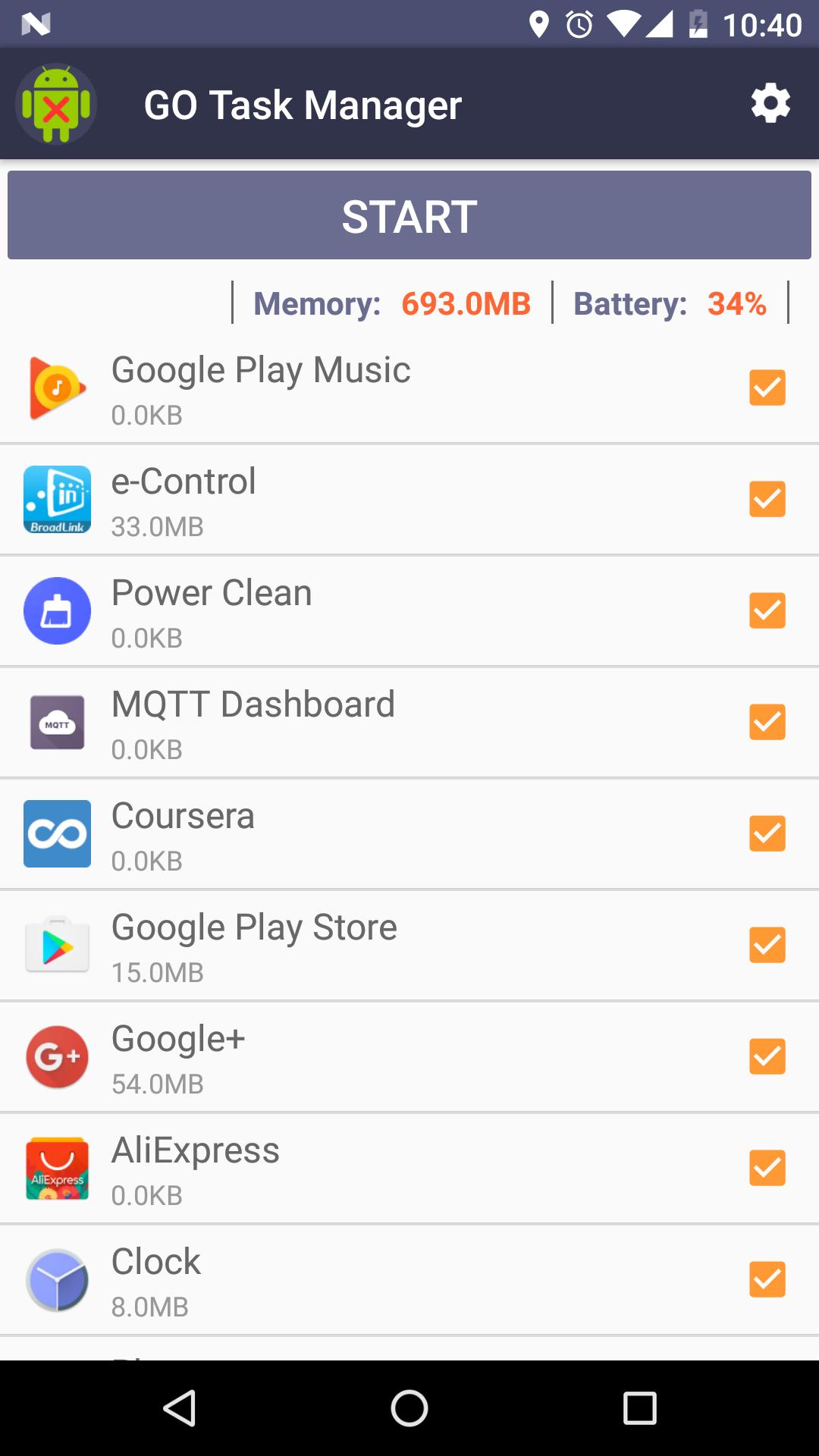The image size is (819, 1456).
Task: Click the Coursera infinity logo icon
Action: (x=57, y=833)
